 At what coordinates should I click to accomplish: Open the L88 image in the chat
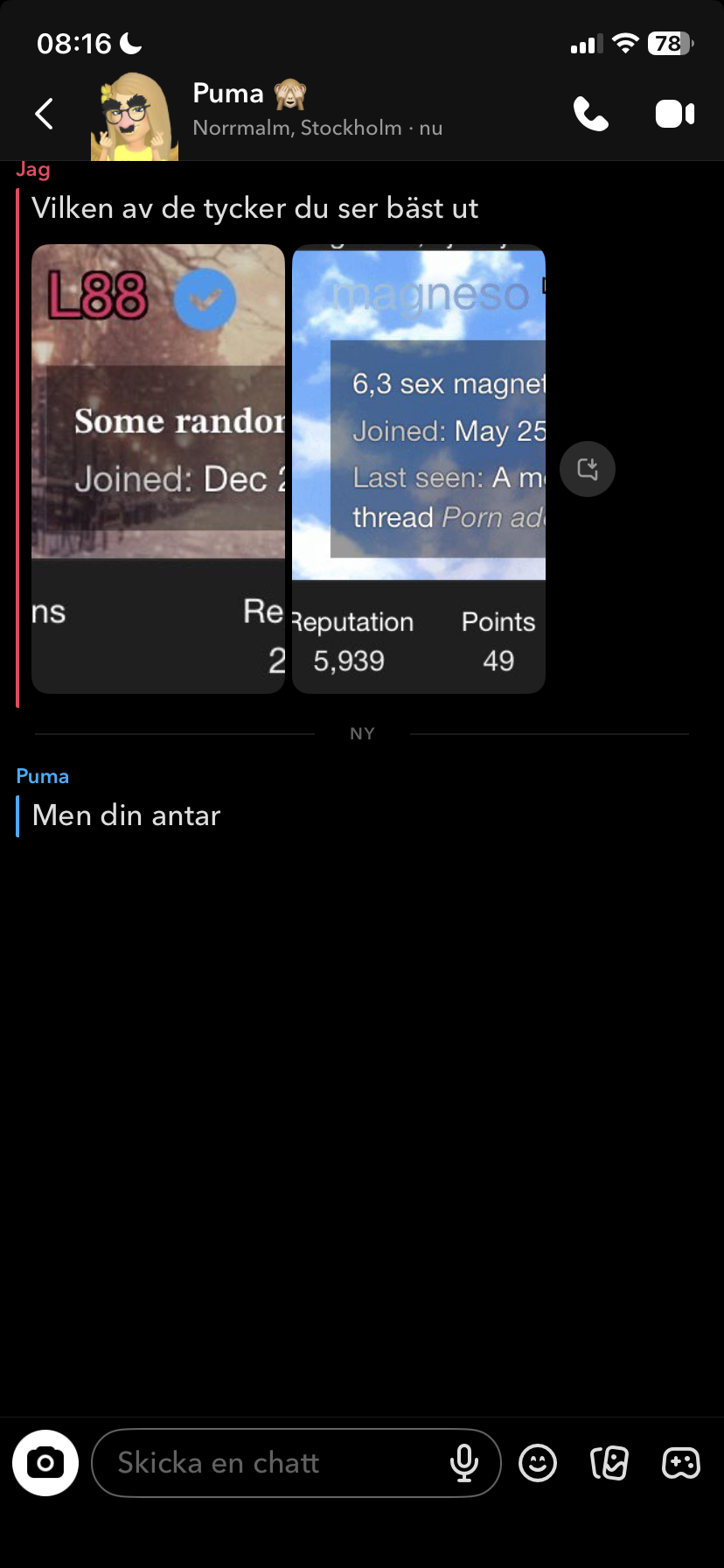click(158, 469)
